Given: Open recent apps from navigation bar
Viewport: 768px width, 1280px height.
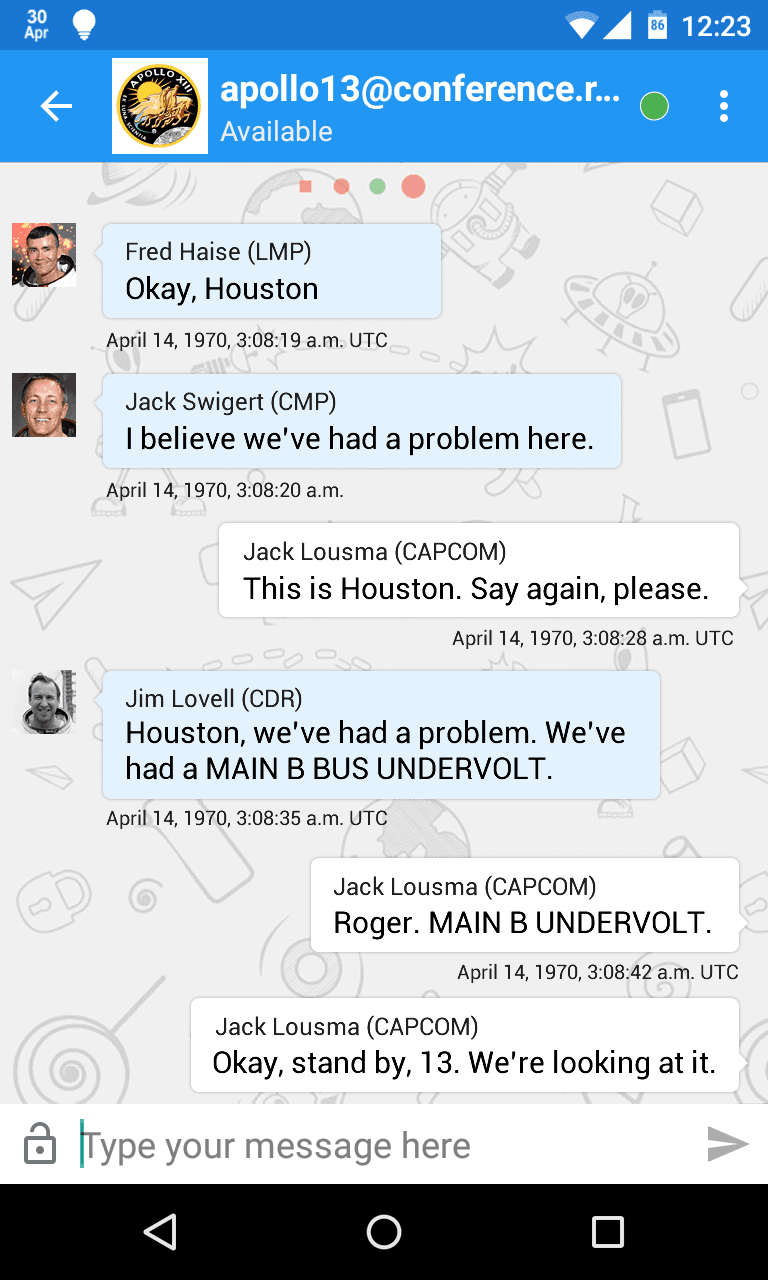Looking at the screenshot, I should coord(608,1232).
